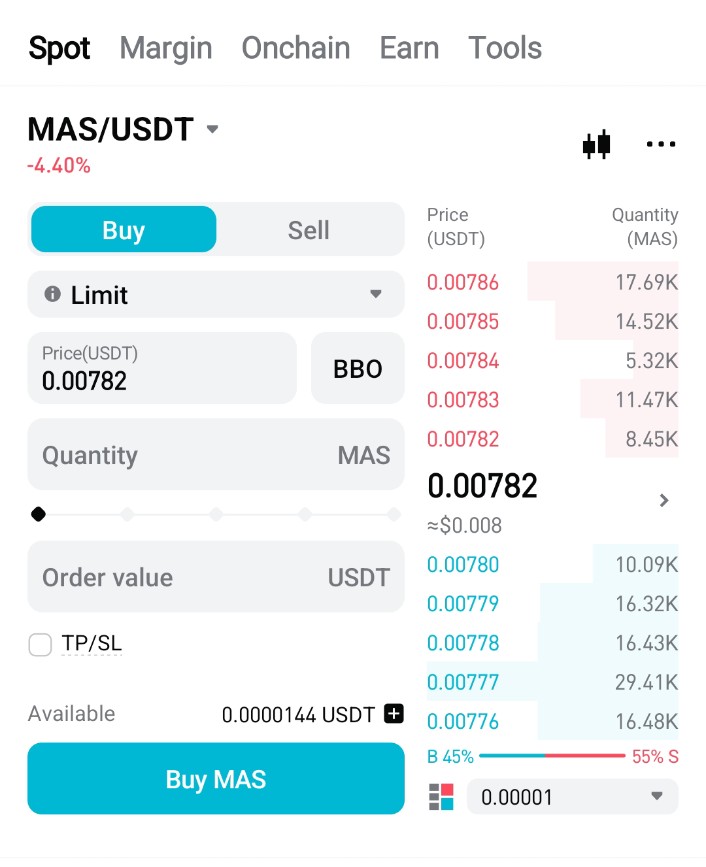Add USDT funds with the plus icon
Viewport: 706px width, 867px height.
click(x=394, y=714)
